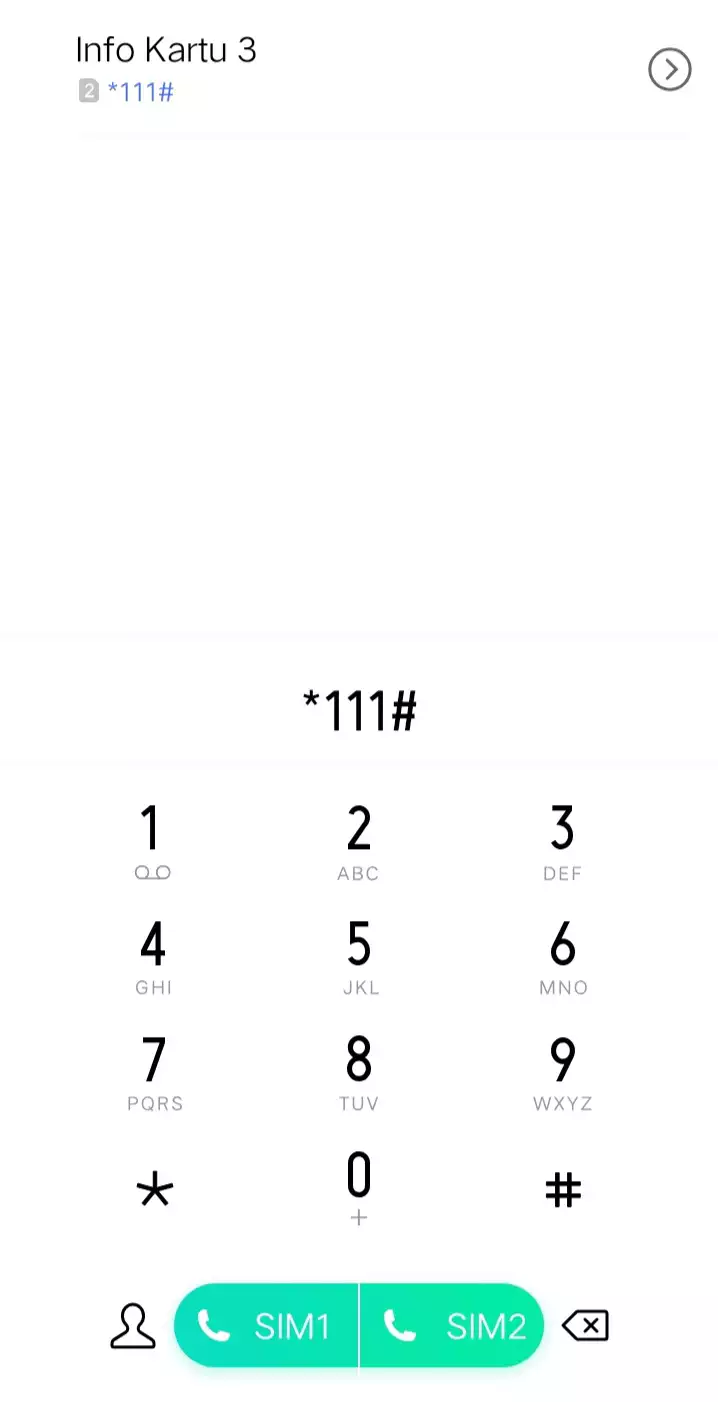Screen dimensions: 718x1402
Task: Open contacts via the person icon
Action: coord(133,1327)
